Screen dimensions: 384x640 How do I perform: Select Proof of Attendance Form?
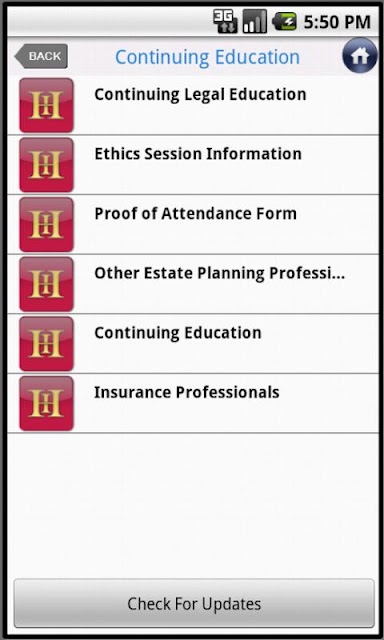coord(193,224)
